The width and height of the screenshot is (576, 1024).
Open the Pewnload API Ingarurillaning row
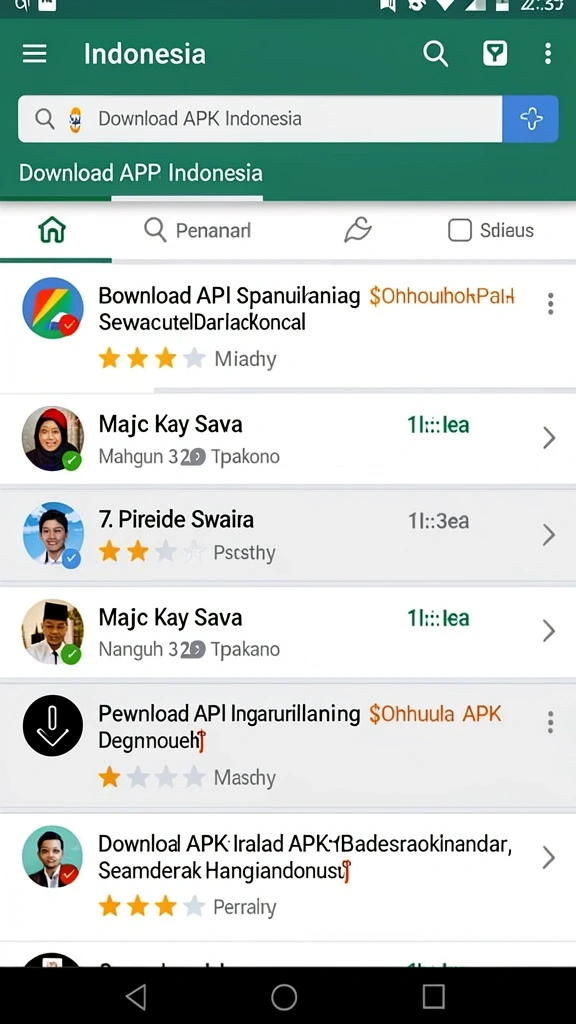288,745
